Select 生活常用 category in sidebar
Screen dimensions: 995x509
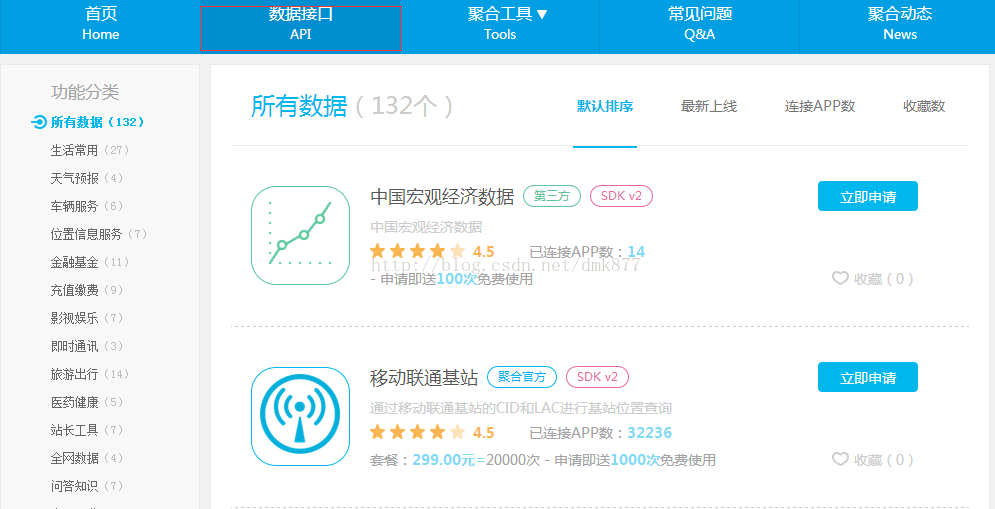[75, 150]
